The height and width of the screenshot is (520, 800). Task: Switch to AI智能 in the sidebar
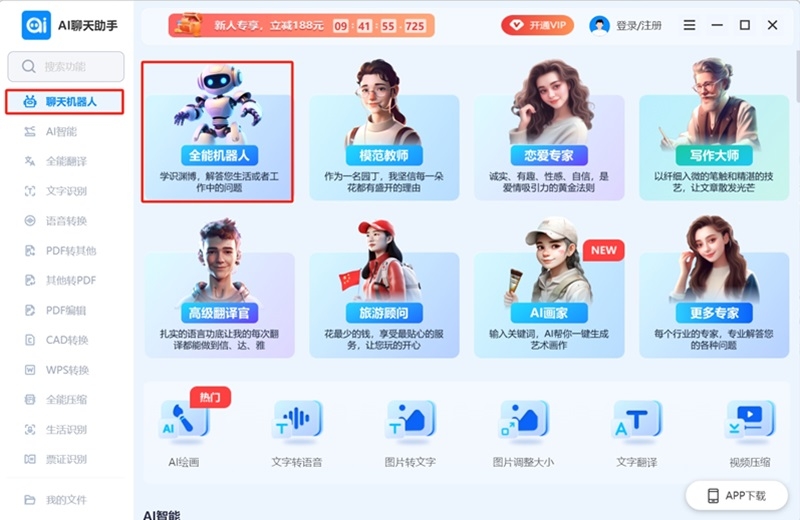click(60, 131)
